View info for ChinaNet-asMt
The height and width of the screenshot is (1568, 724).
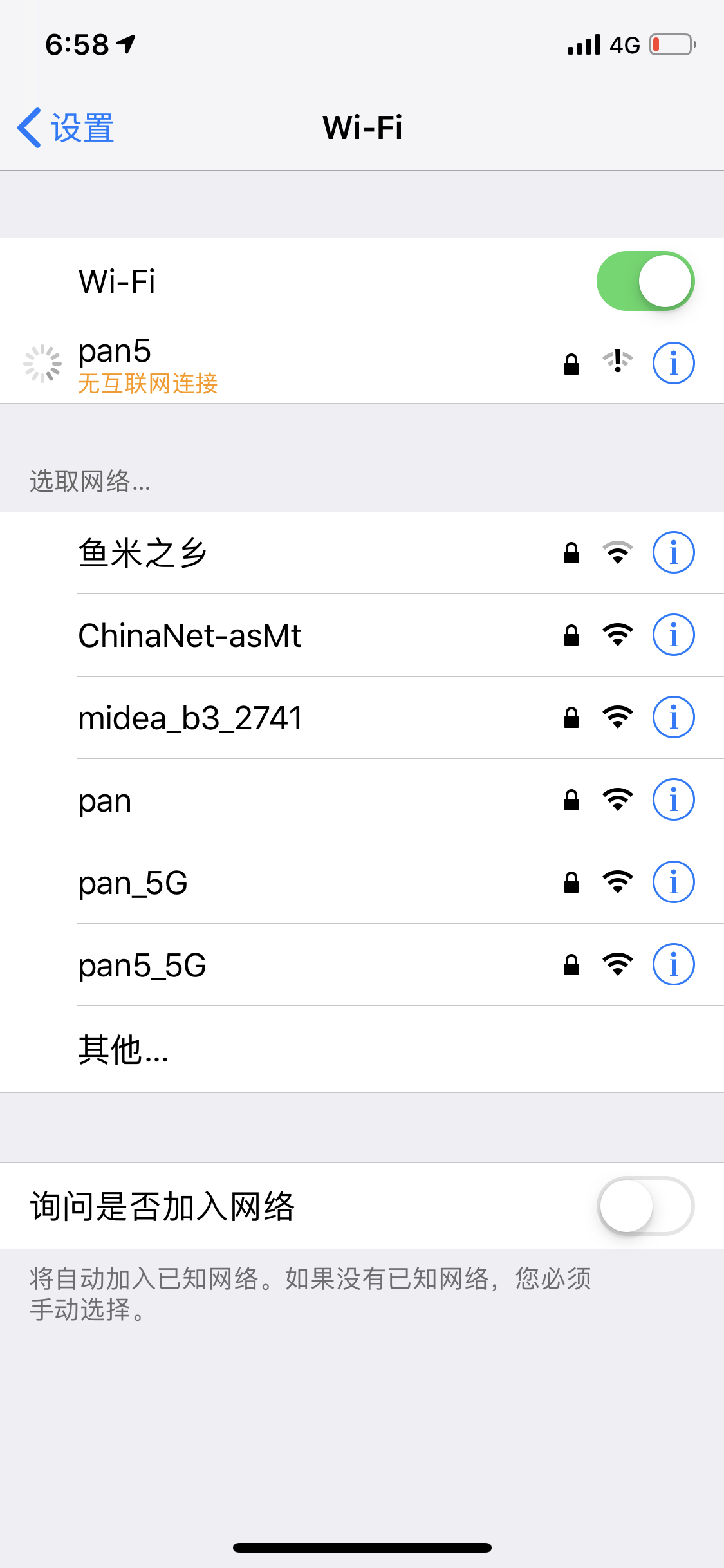tap(673, 635)
